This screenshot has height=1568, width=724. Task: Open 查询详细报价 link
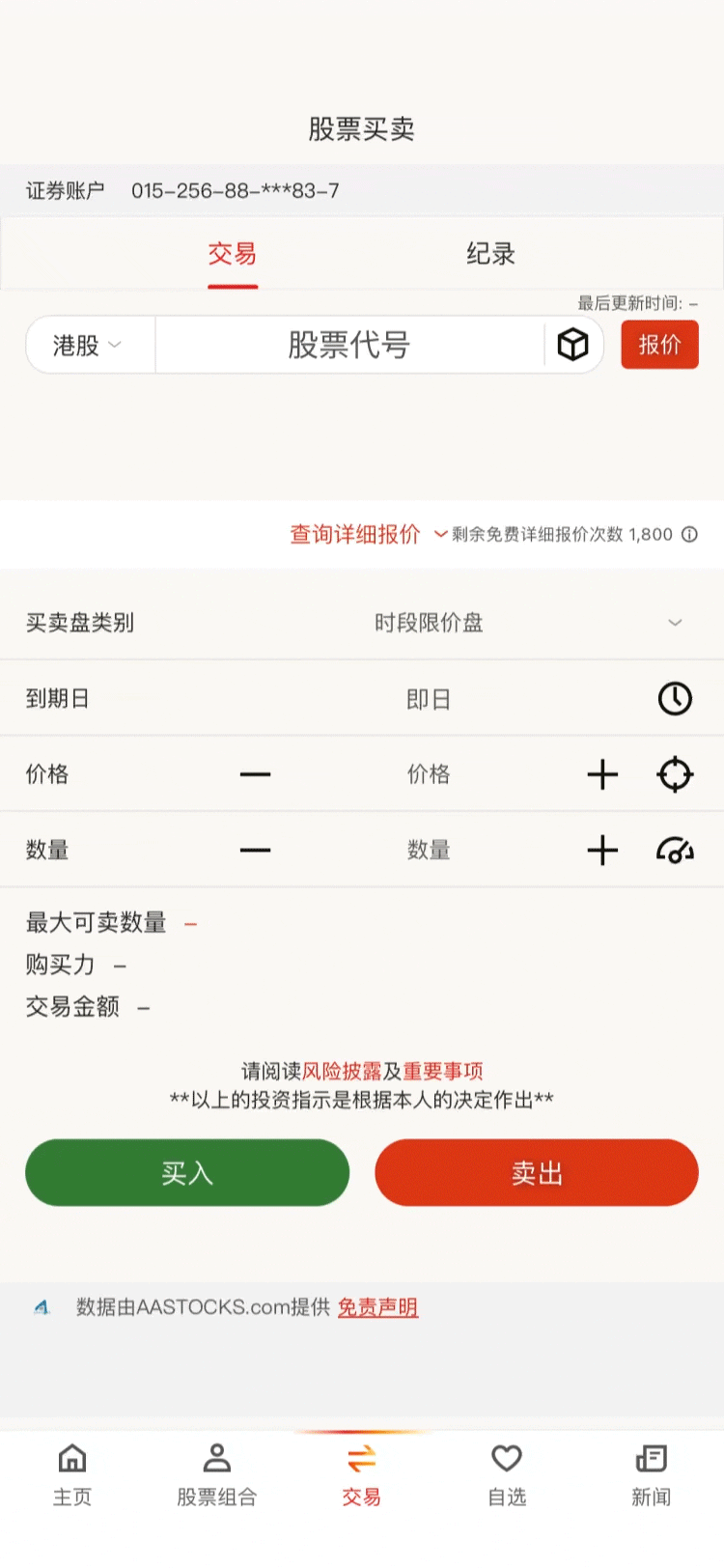[x=355, y=534]
